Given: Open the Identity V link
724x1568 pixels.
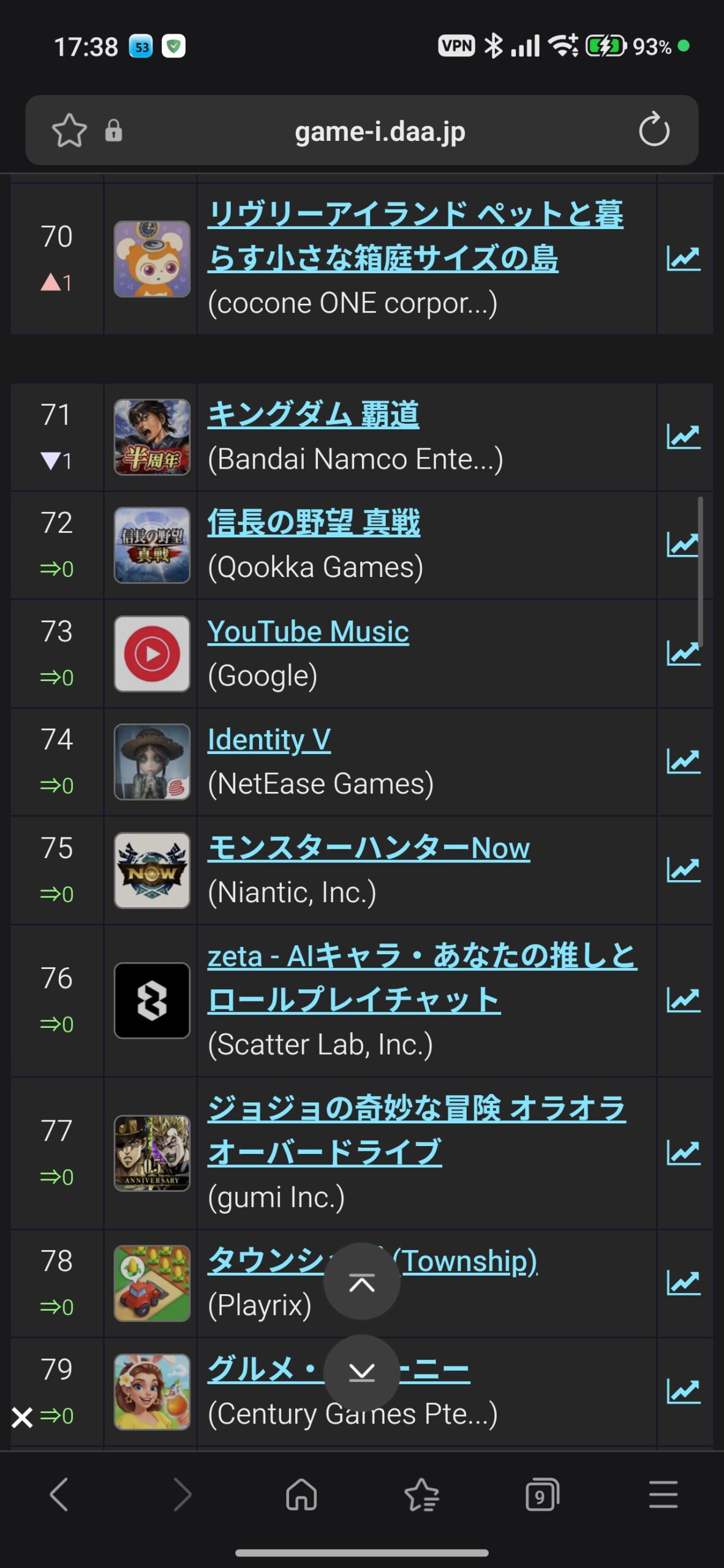Looking at the screenshot, I should 269,740.
